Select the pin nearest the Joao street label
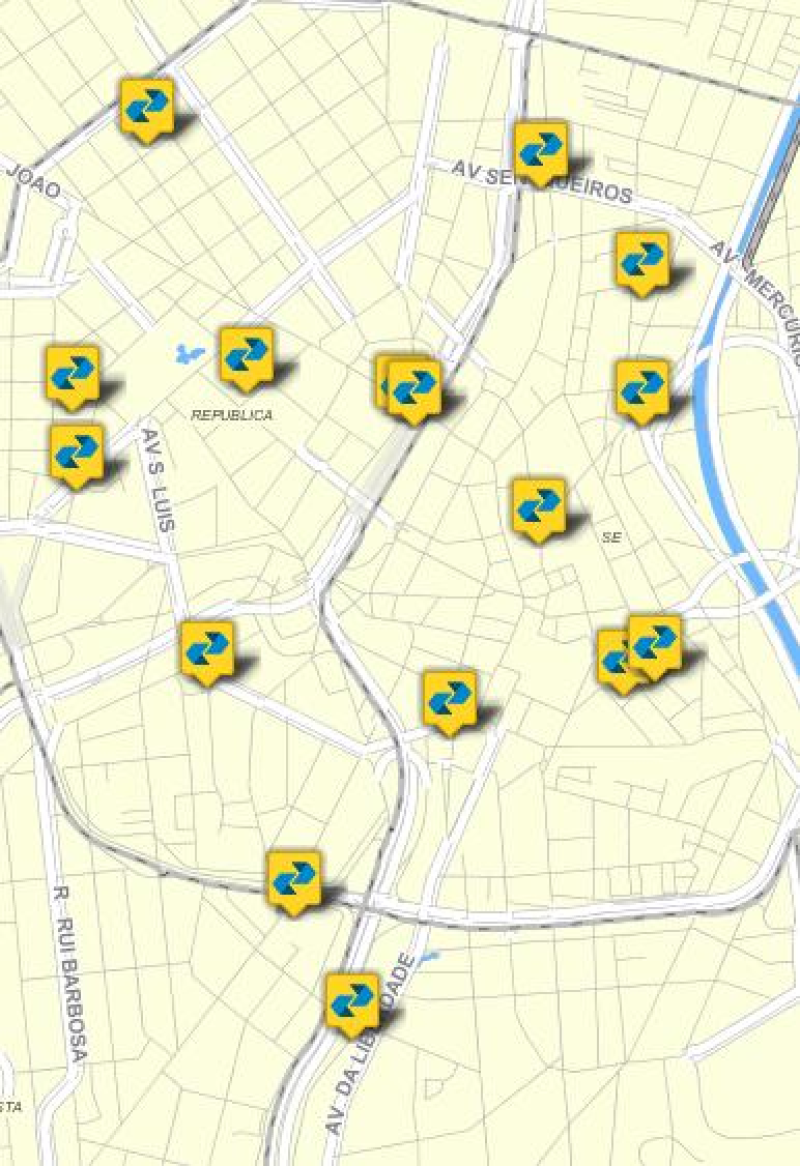This screenshot has height=1166, width=800. coord(147,106)
